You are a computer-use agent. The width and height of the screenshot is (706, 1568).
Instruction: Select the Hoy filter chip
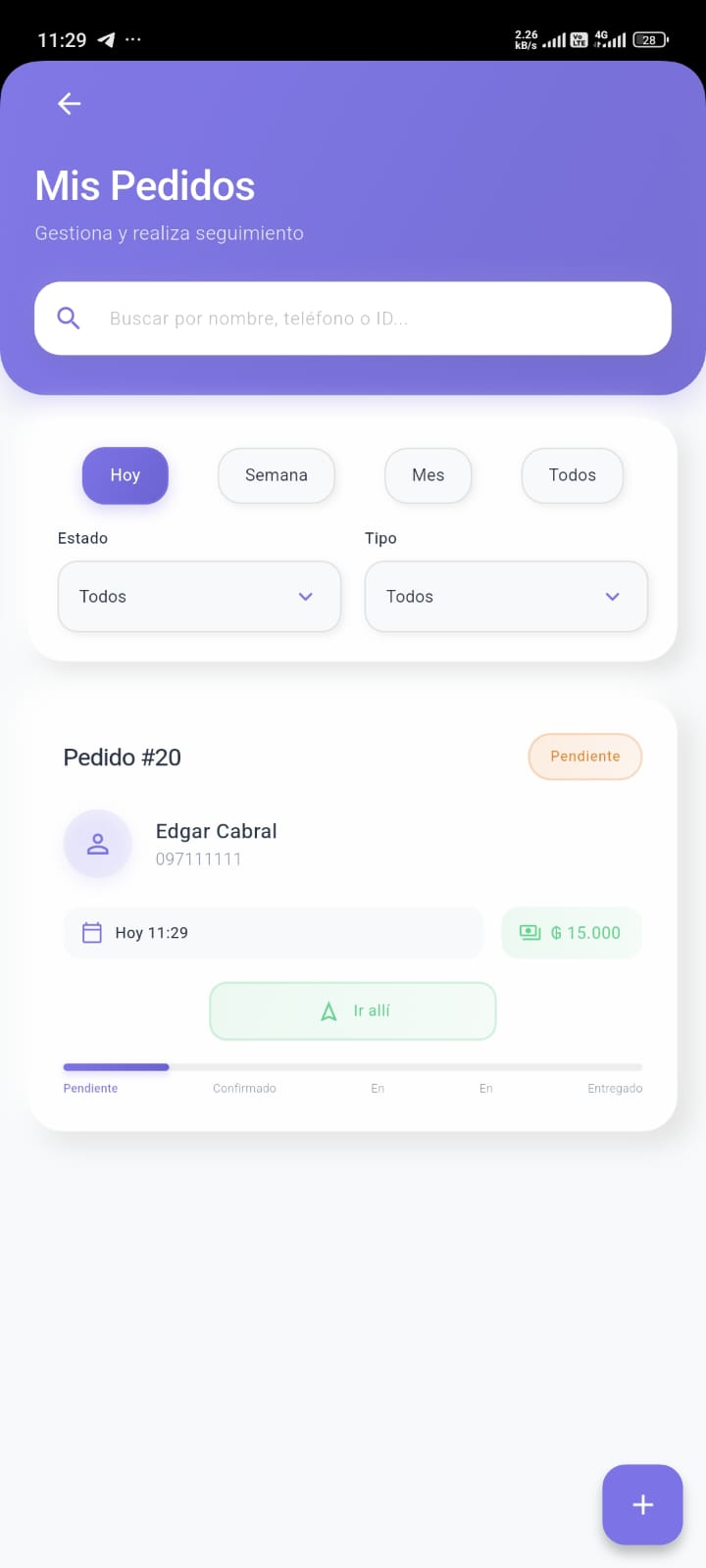(x=125, y=475)
